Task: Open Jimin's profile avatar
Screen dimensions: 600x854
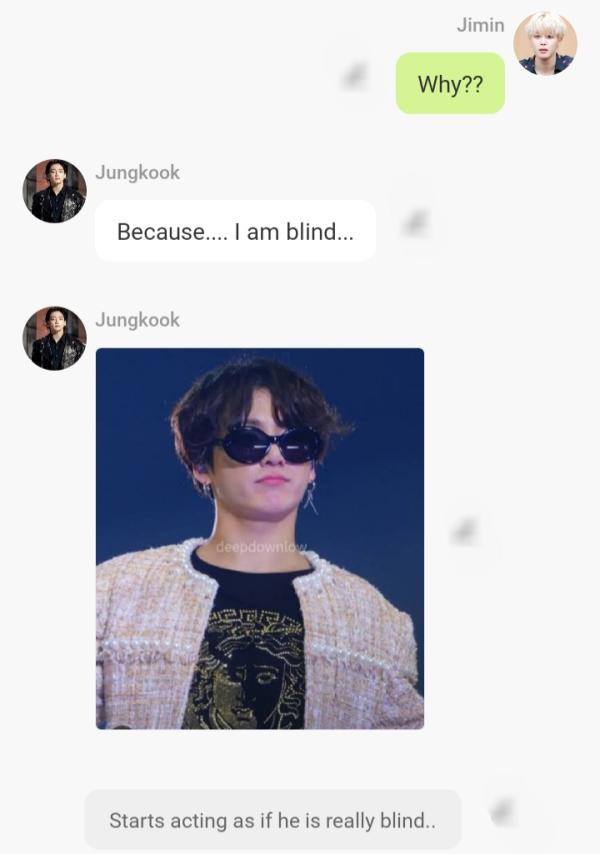Action: coord(545,44)
